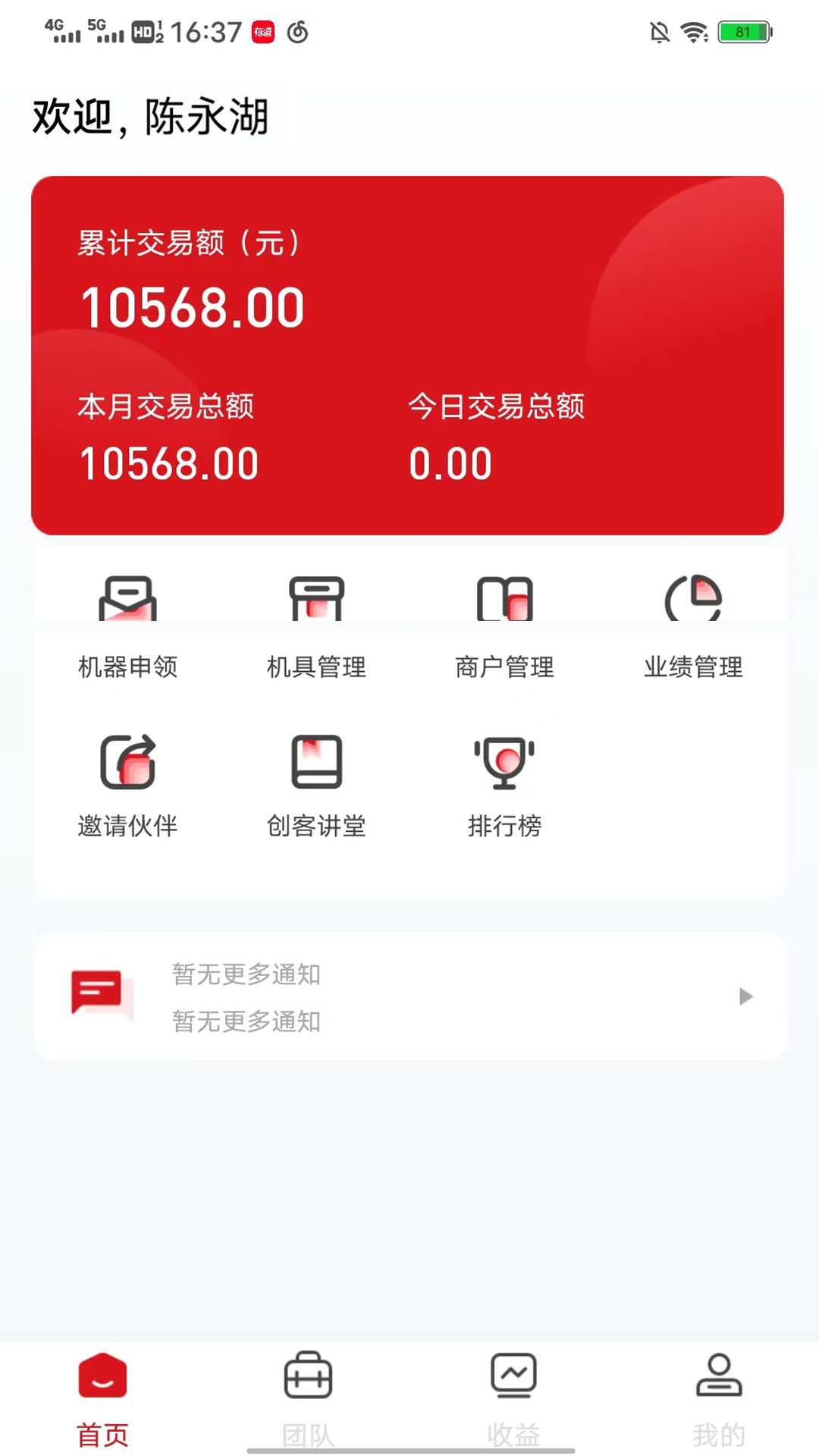Screen dimensions: 819x1456
Task: Open the notifications row 暂无更多通知
Action: 409,996
